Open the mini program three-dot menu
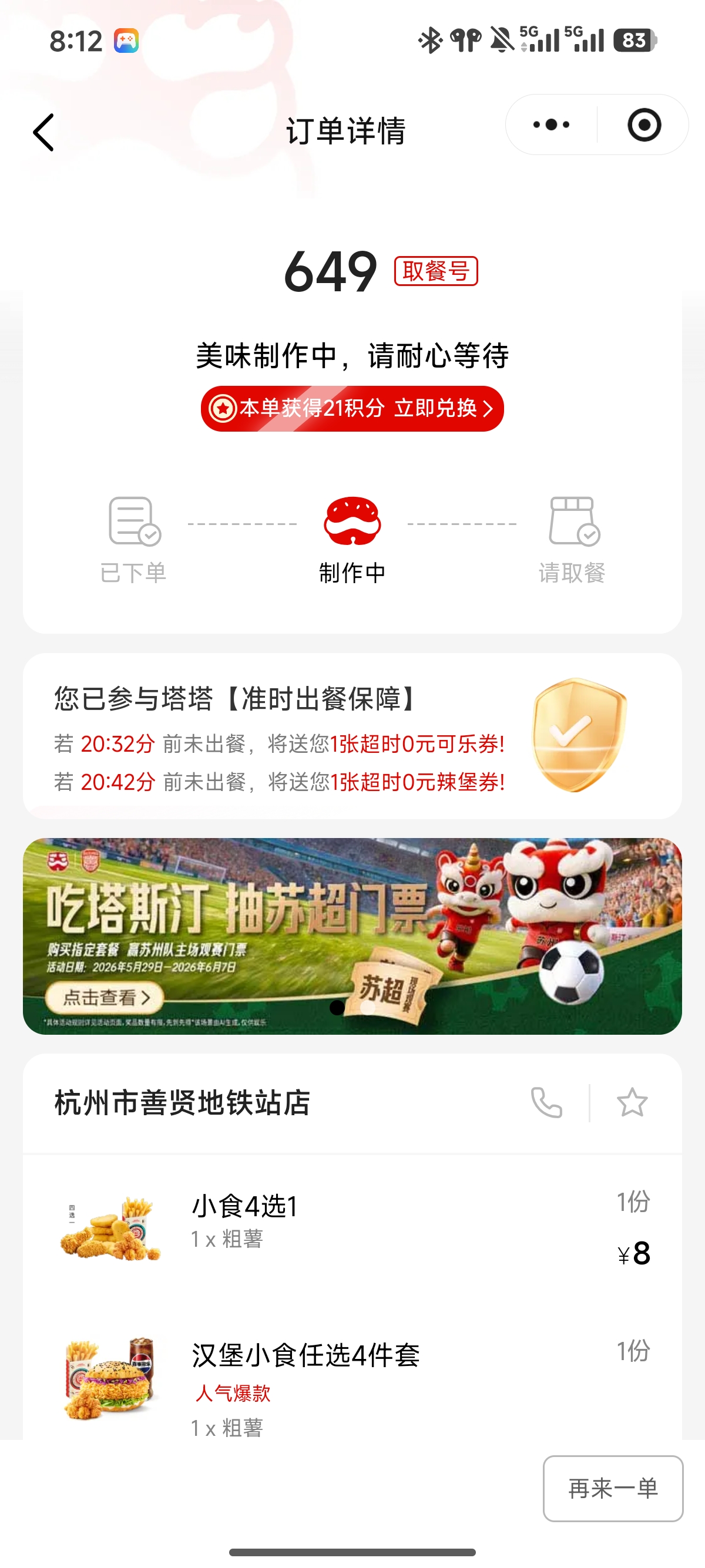 coord(551,125)
